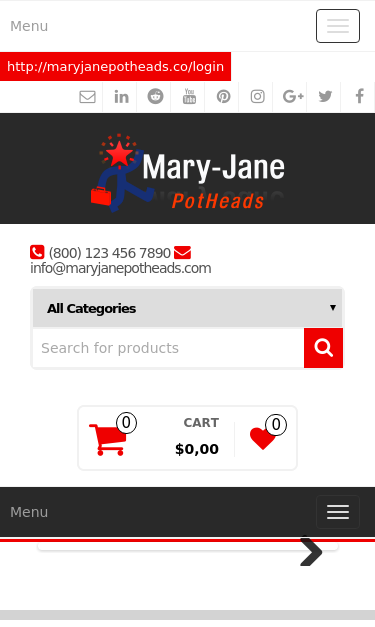This screenshot has height=627, width=375.
Task: Tap the next slide chevron arrow
Action: point(311,552)
